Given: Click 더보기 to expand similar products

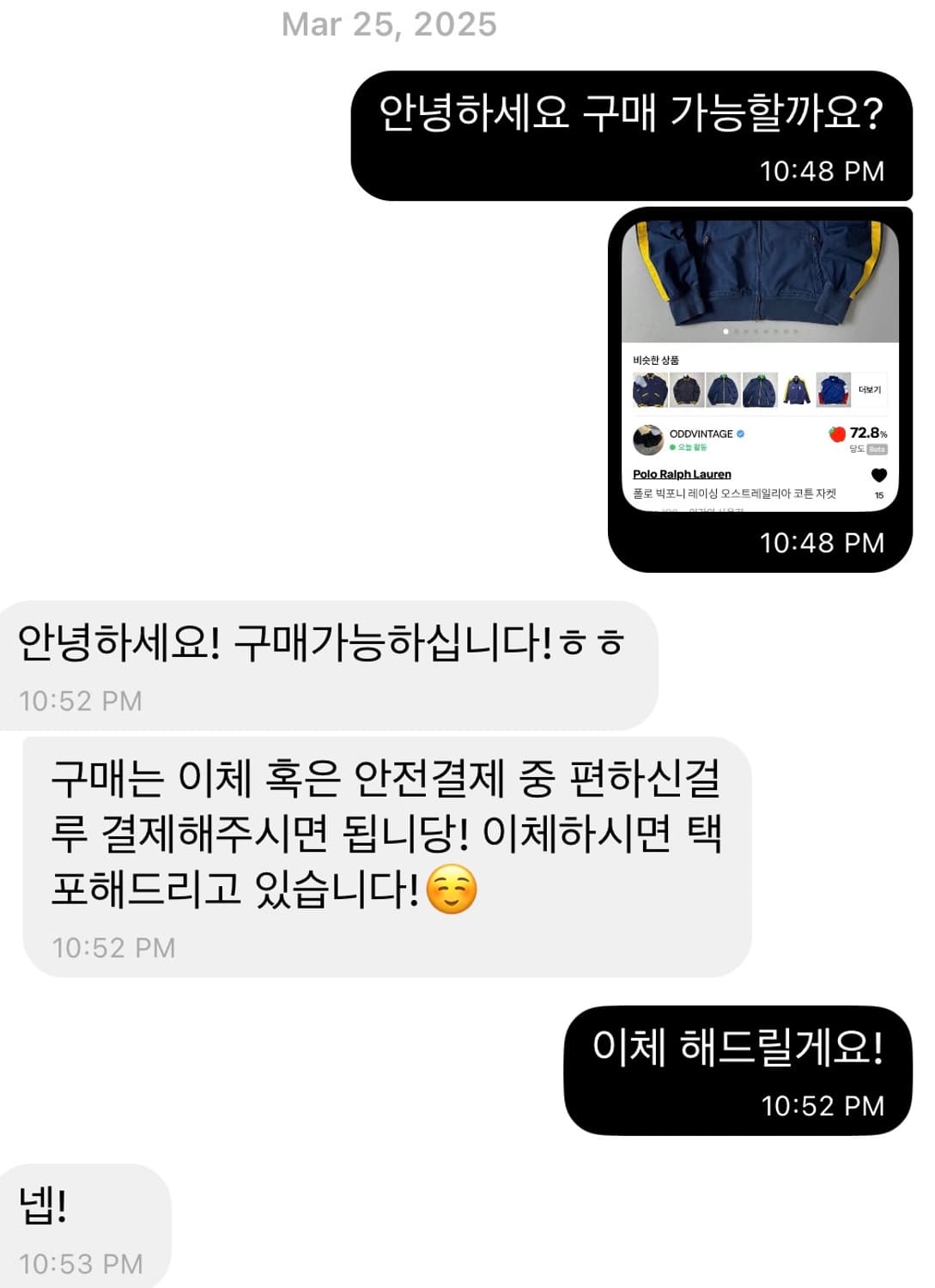Looking at the screenshot, I should coord(868,389).
